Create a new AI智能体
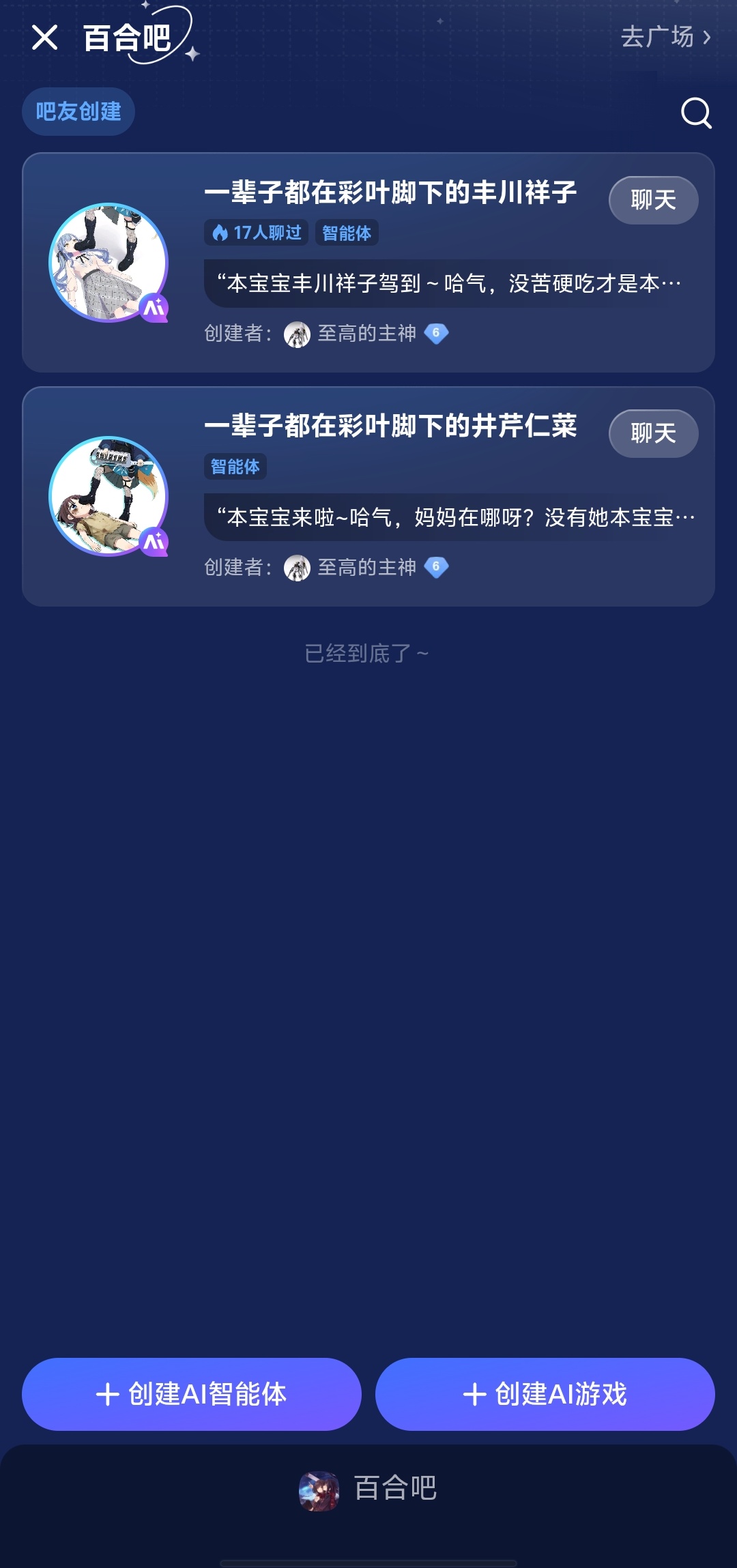Screen dimensions: 737x1568 coord(192,1394)
